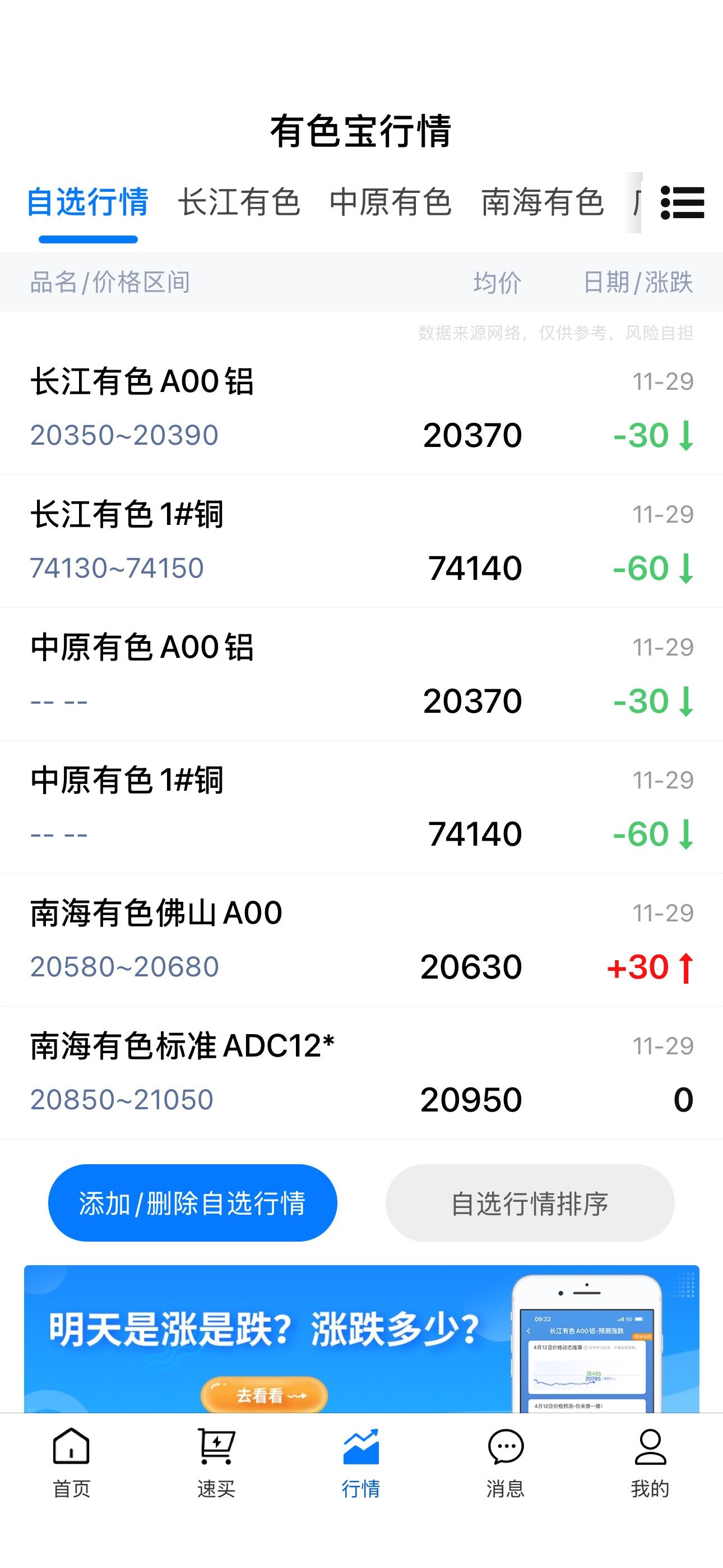The image size is (723, 1568).
Task: Select the 自选行情 tab
Action: [x=87, y=202]
